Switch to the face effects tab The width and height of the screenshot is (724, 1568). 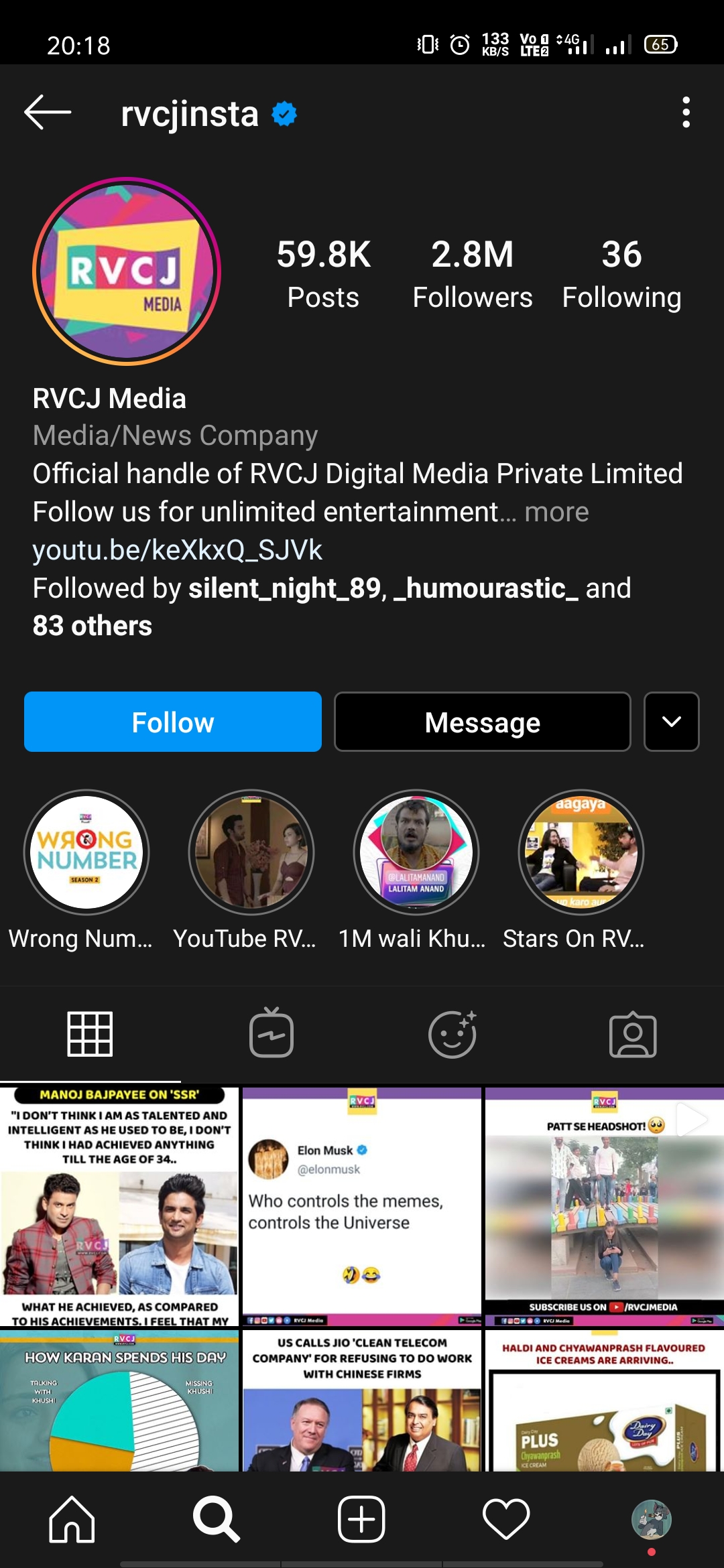pyautogui.click(x=452, y=1033)
